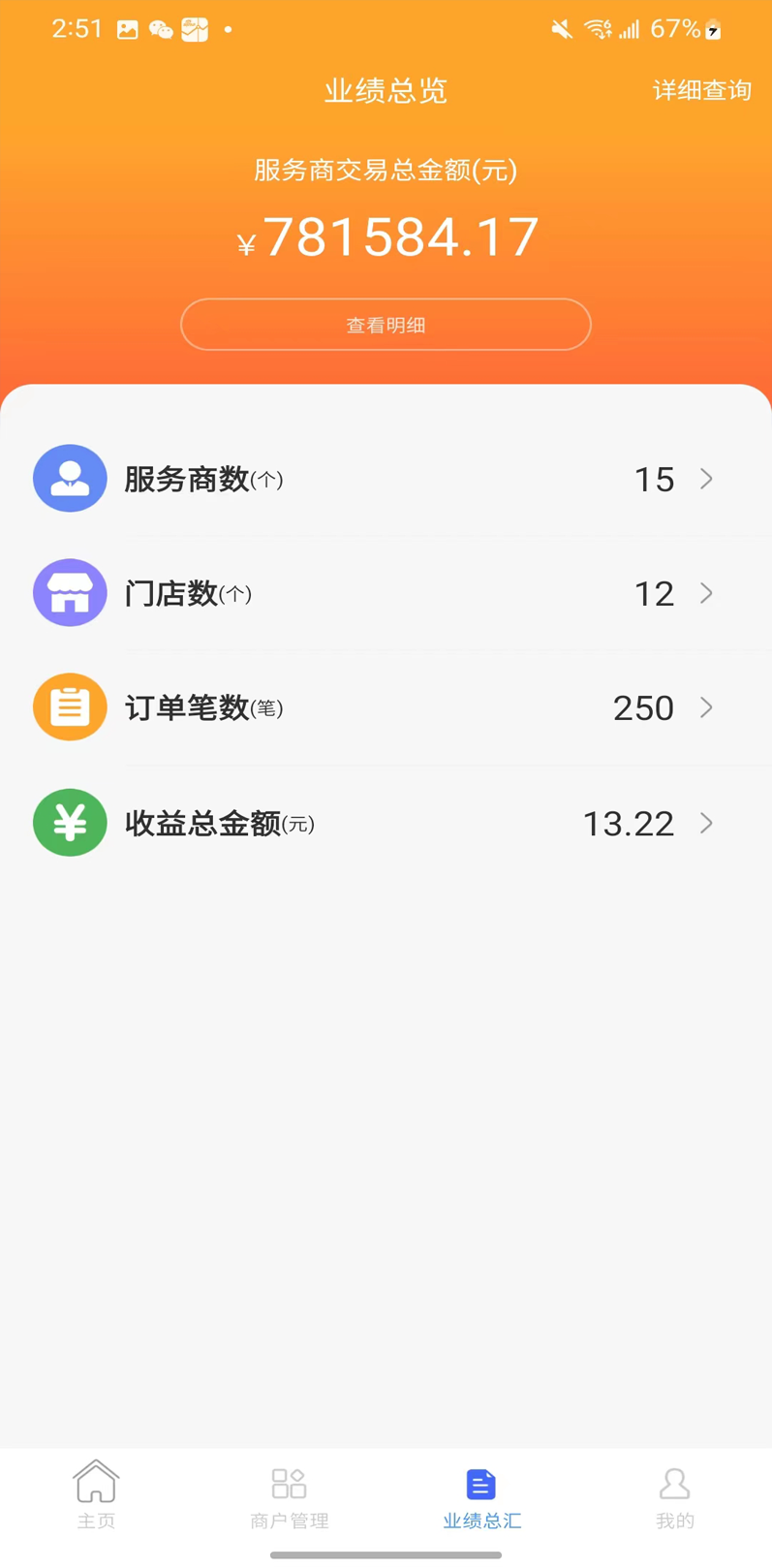Open the 主页 home icon in bottom navigation

point(96,1482)
